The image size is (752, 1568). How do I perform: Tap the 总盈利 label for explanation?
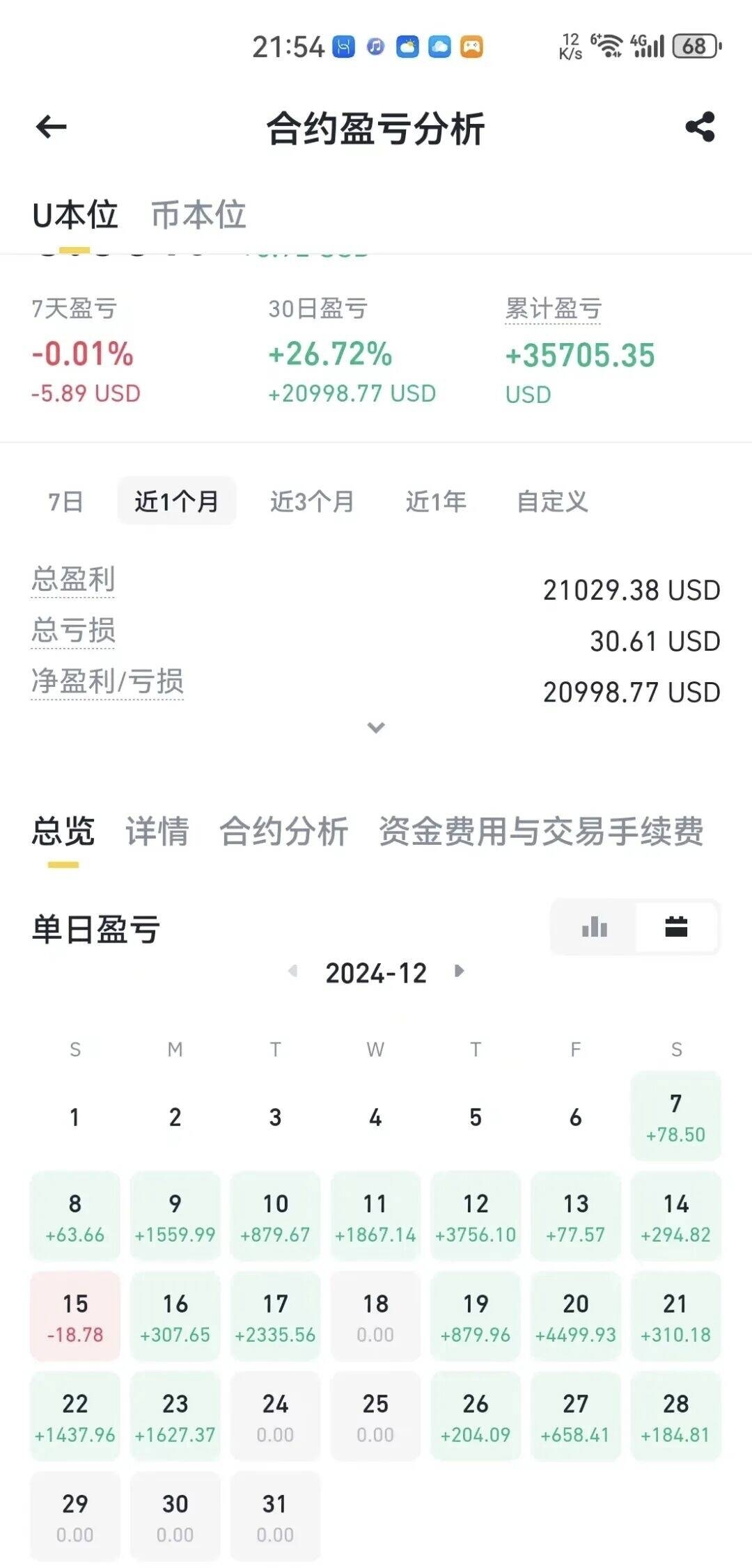[x=73, y=579]
